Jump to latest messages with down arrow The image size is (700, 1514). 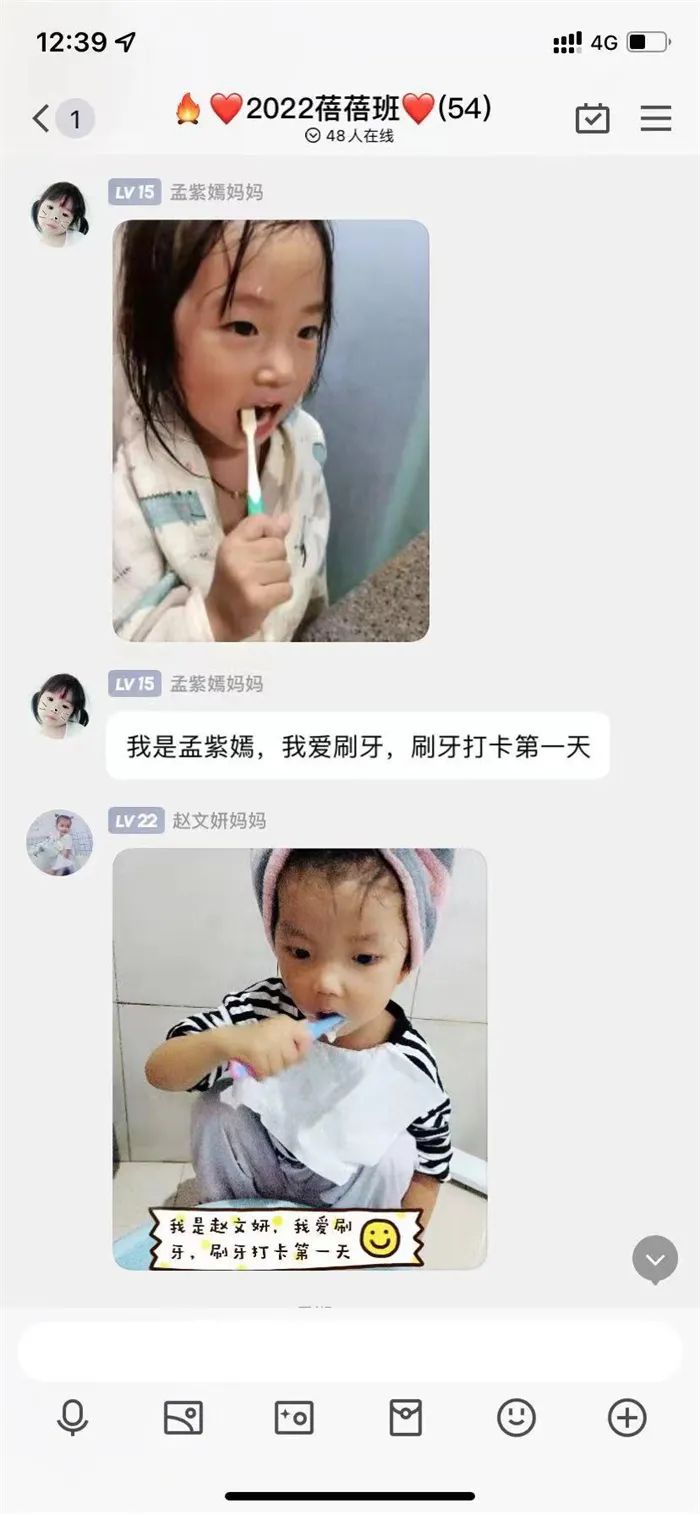[655, 1259]
